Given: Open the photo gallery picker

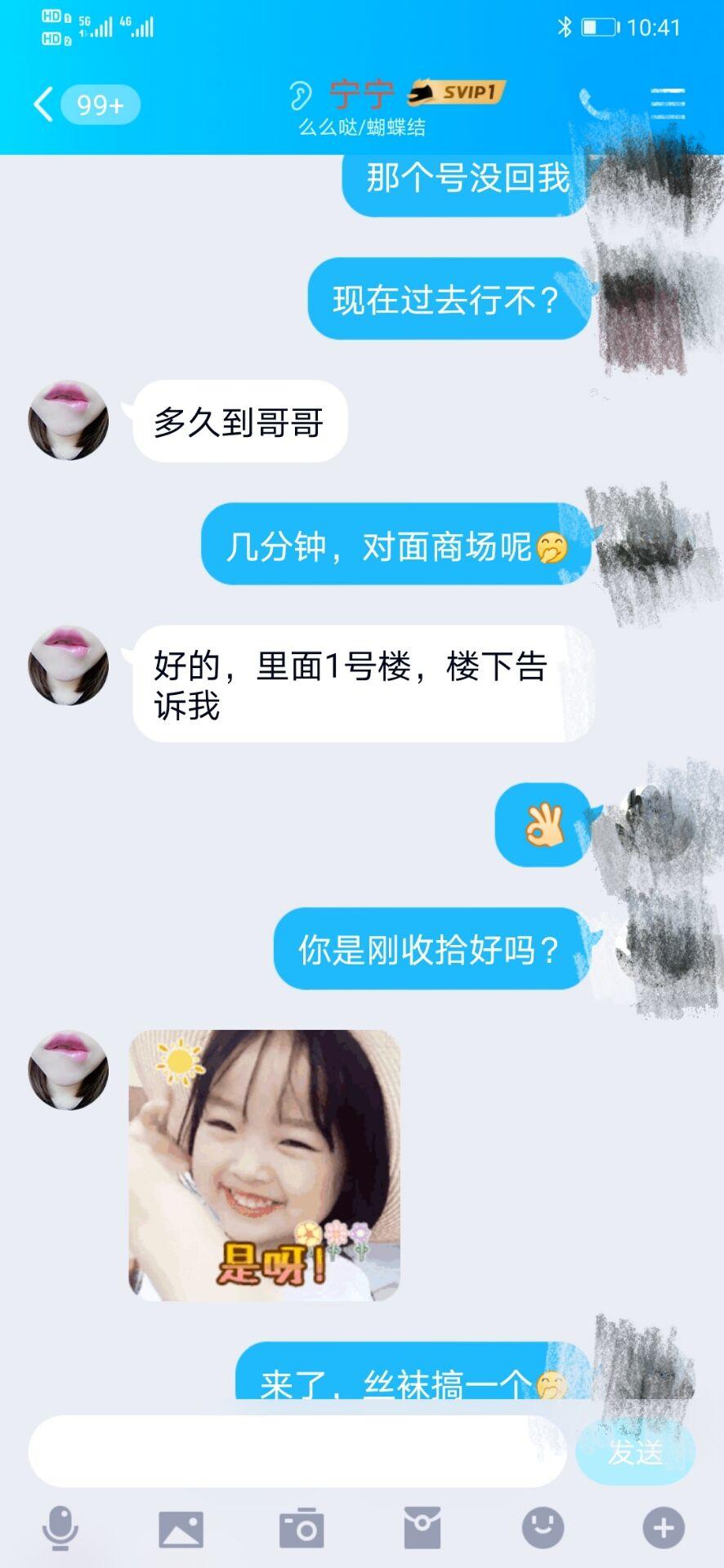Looking at the screenshot, I should [181, 1528].
